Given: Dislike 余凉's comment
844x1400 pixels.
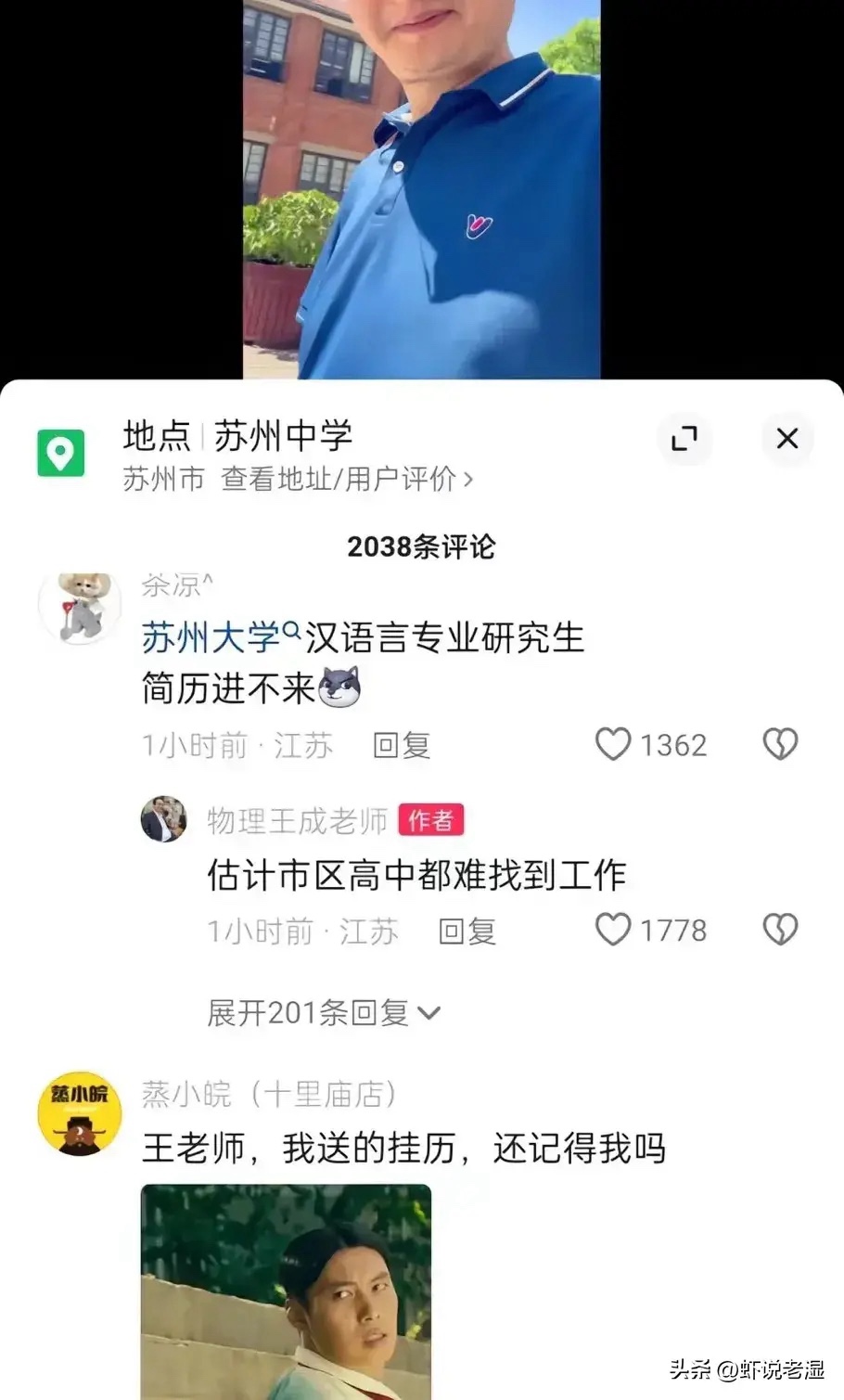Looking at the screenshot, I should (x=779, y=744).
